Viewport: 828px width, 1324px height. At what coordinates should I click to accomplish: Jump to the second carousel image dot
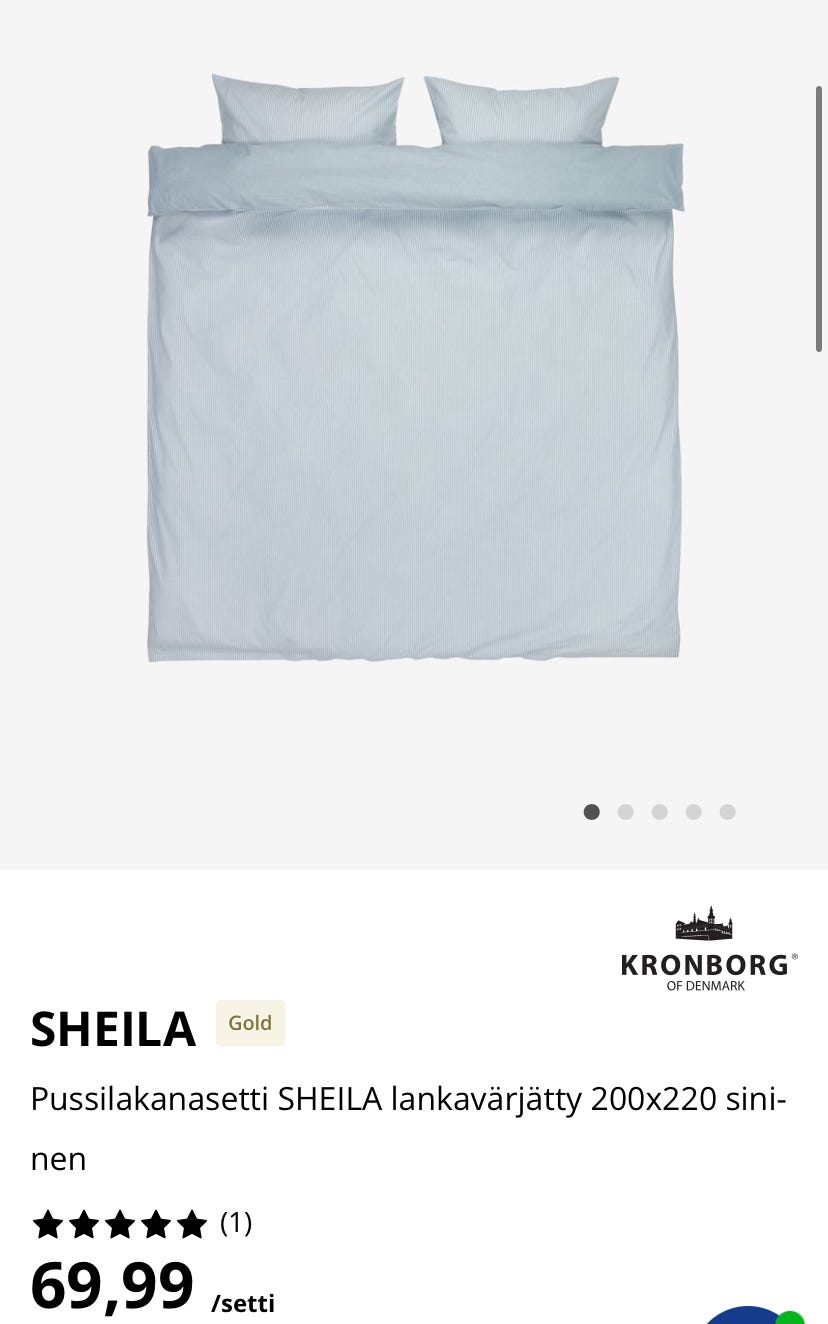[626, 812]
